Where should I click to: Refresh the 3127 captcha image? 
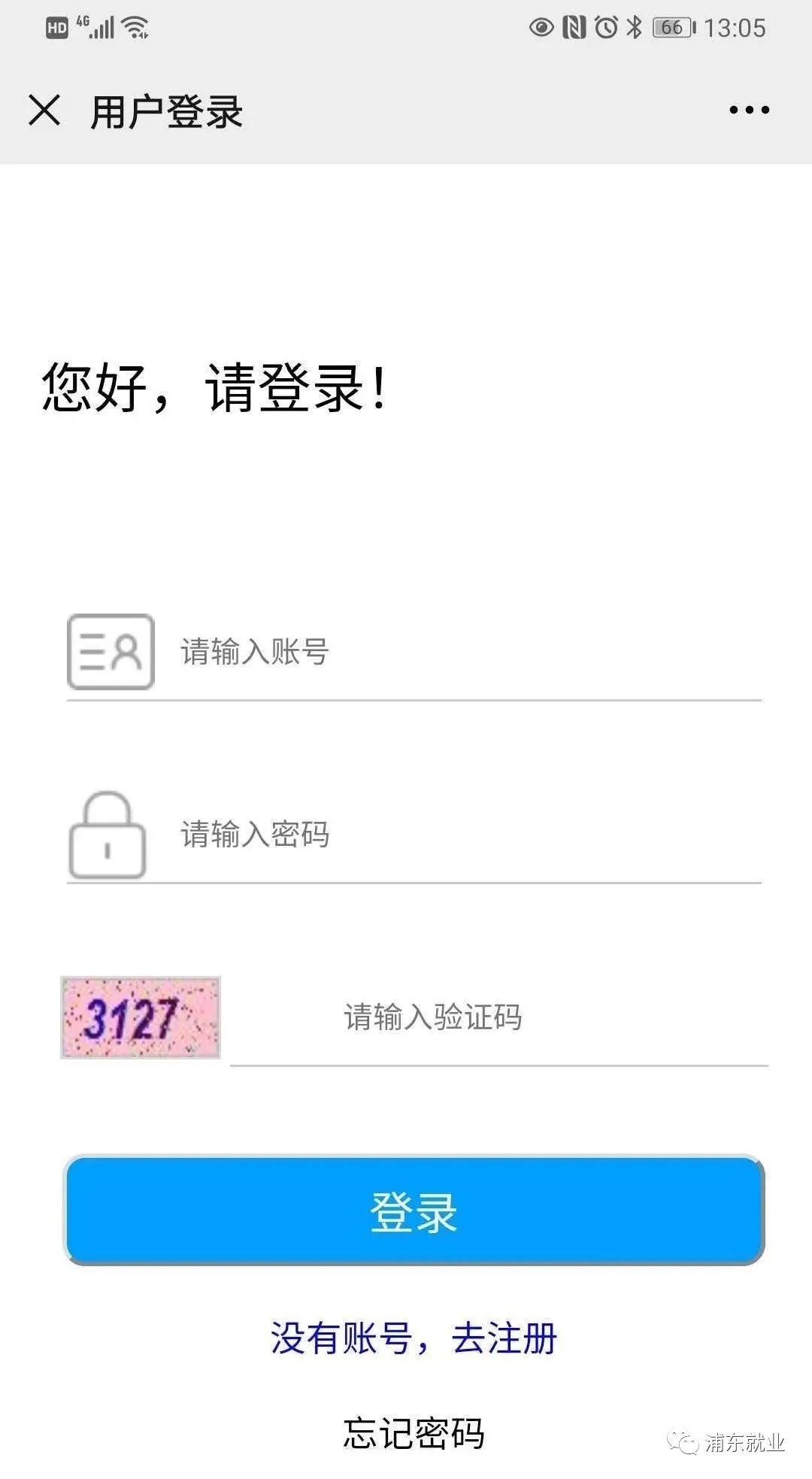point(141,1017)
